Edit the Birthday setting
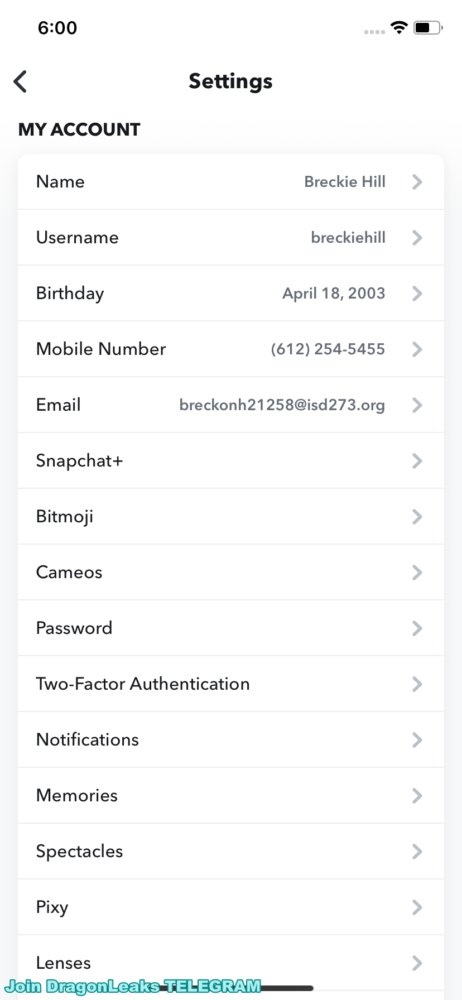Viewport: 462px width, 1000px height. tap(230, 293)
